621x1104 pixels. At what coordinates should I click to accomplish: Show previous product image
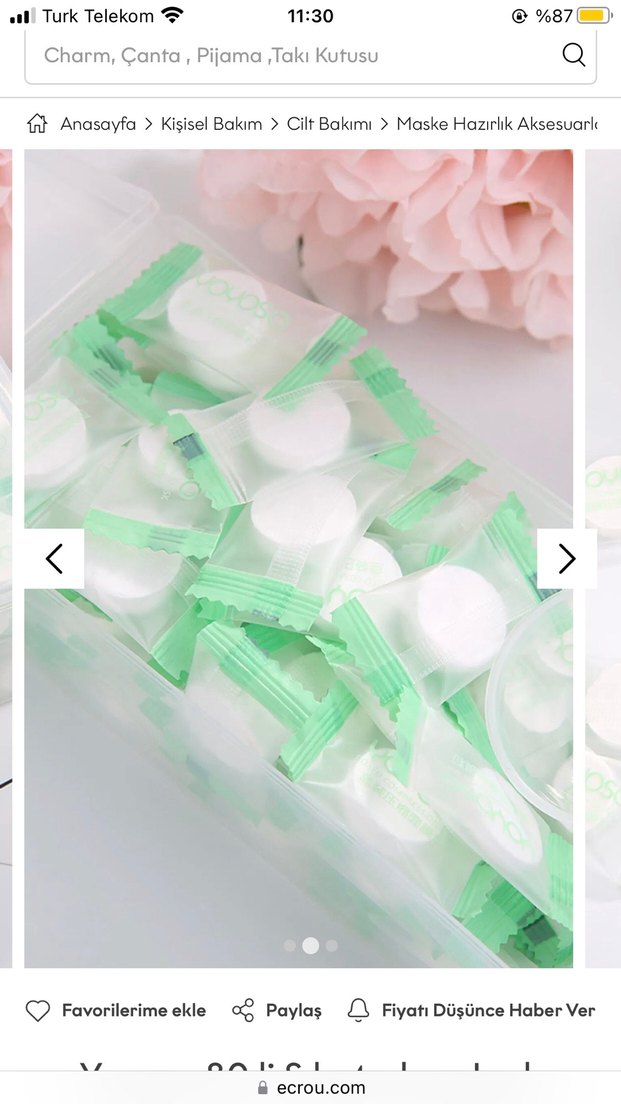(54, 559)
